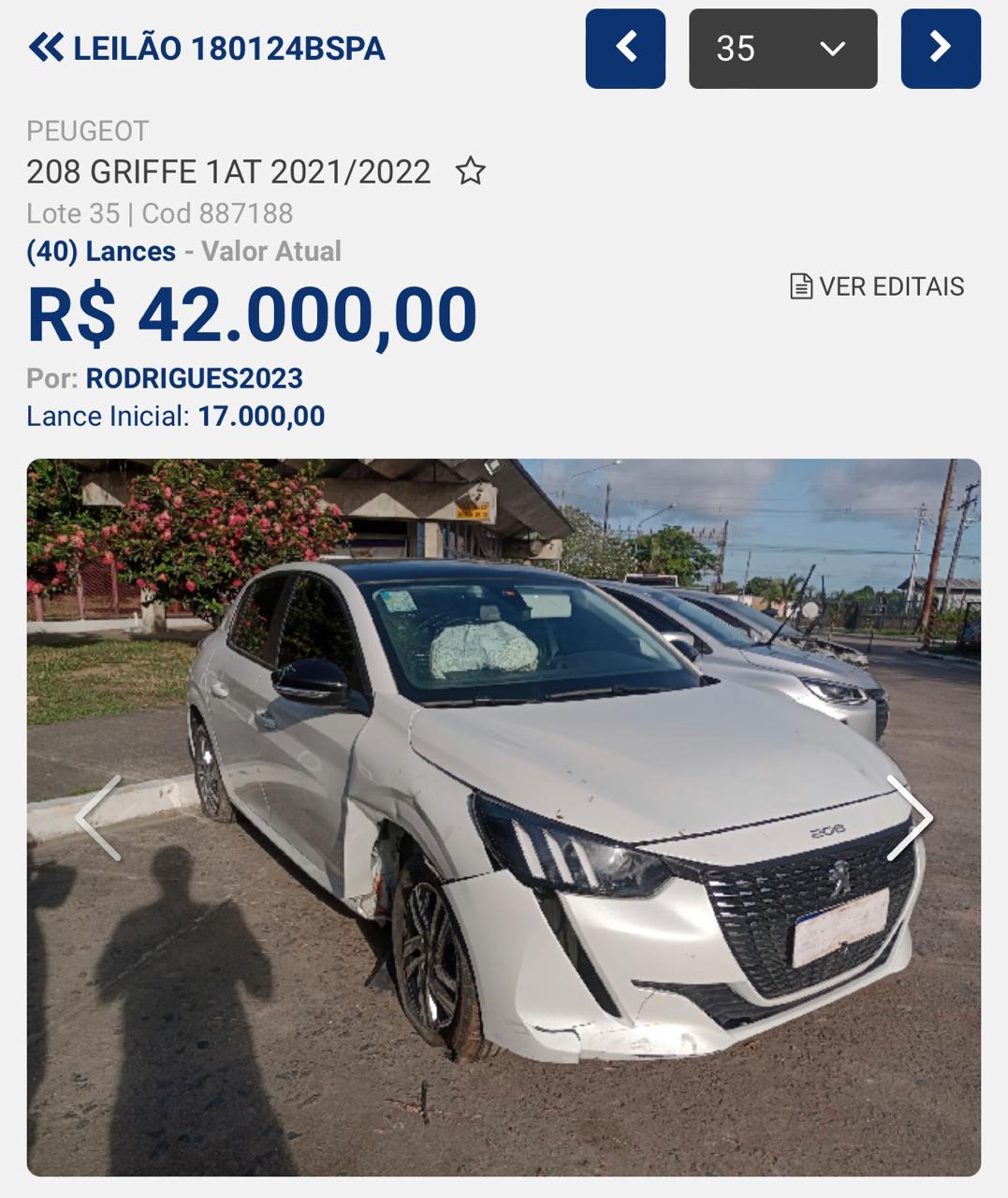
Task: Show the previous car photo
Action: pyautogui.click(x=98, y=817)
